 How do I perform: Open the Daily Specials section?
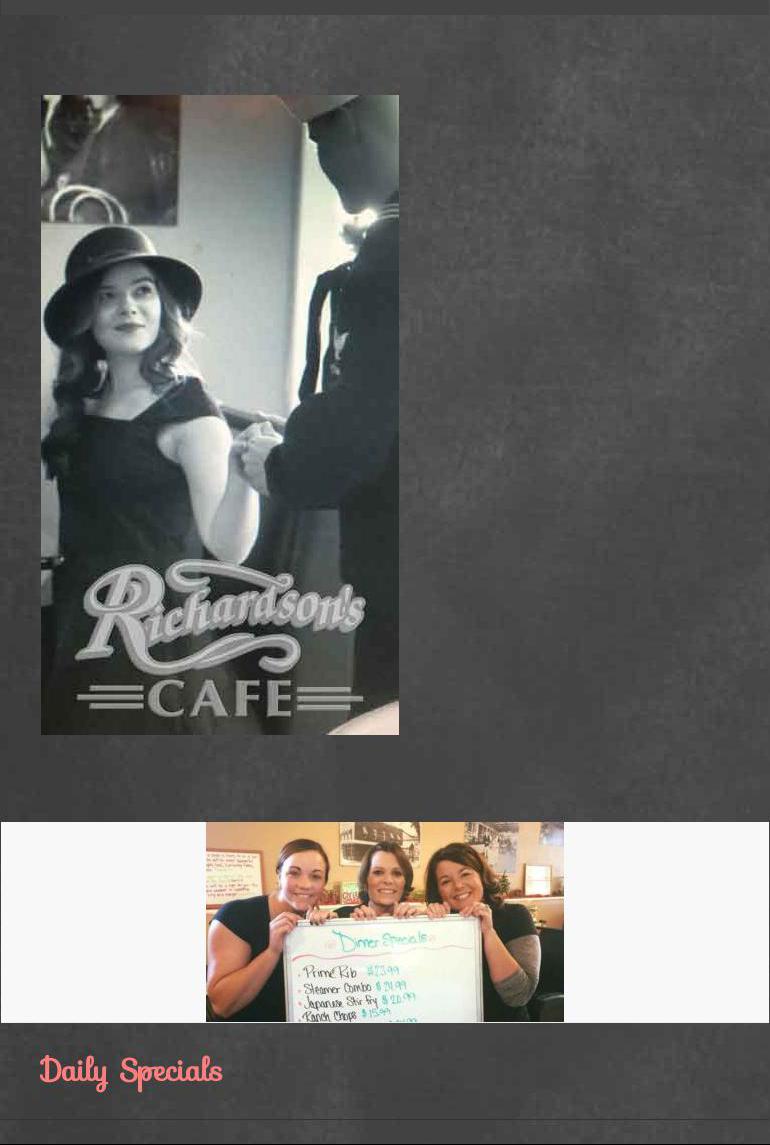tap(131, 1071)
